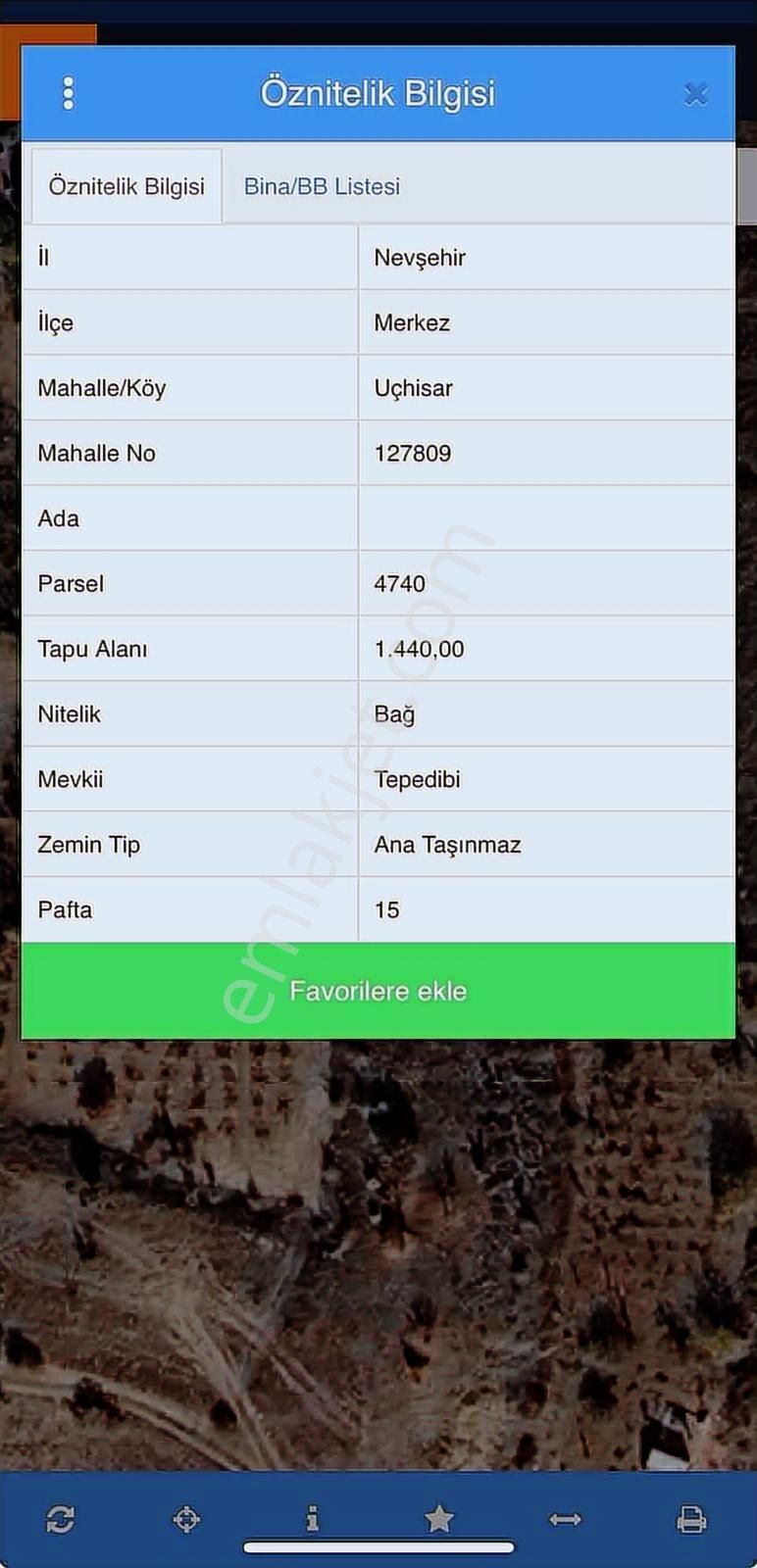Tap the horizontal double-arrow icon
The height and width of the screenshot is (1568, 757).
(565, 1519)
